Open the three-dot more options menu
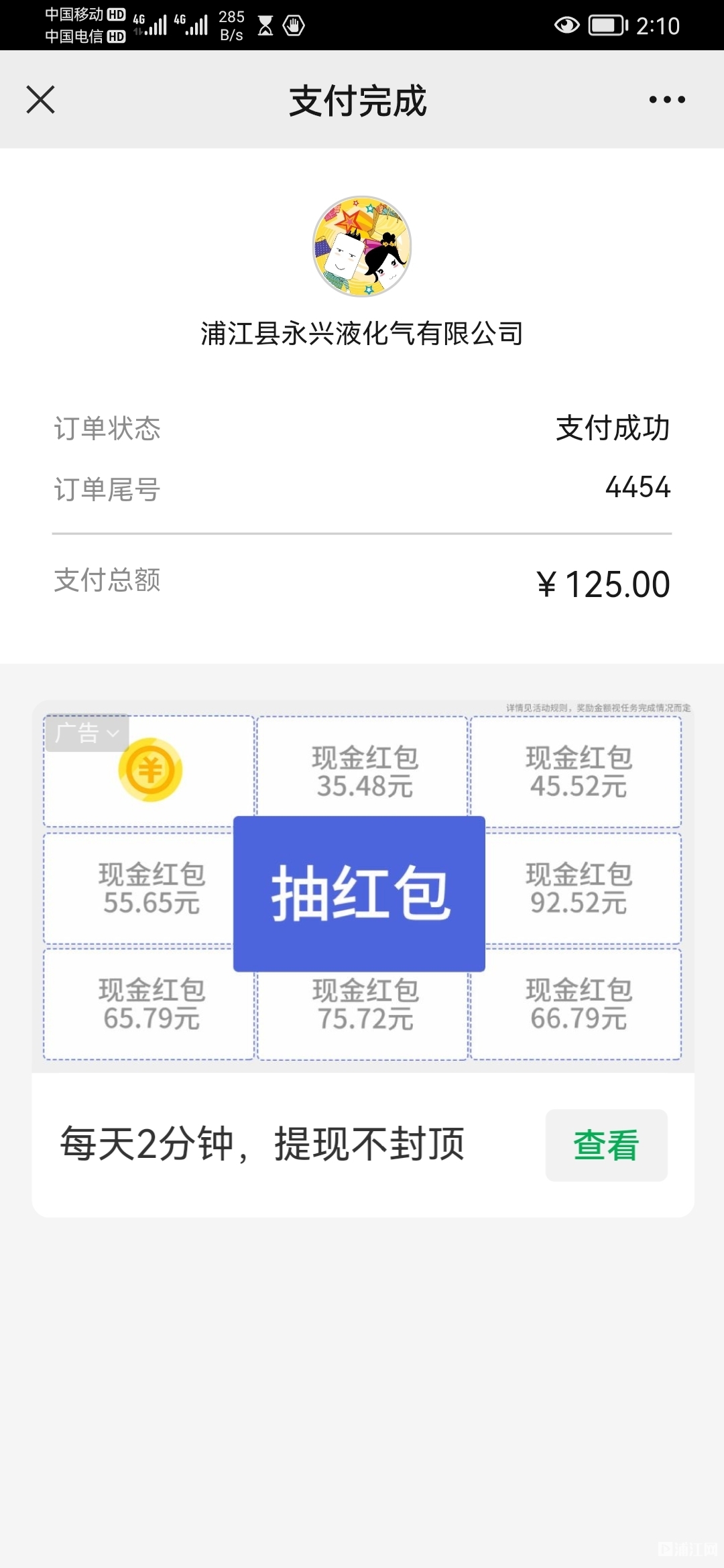The height and width of the screenshot is (1568, 724). click(x=667, y=100)
